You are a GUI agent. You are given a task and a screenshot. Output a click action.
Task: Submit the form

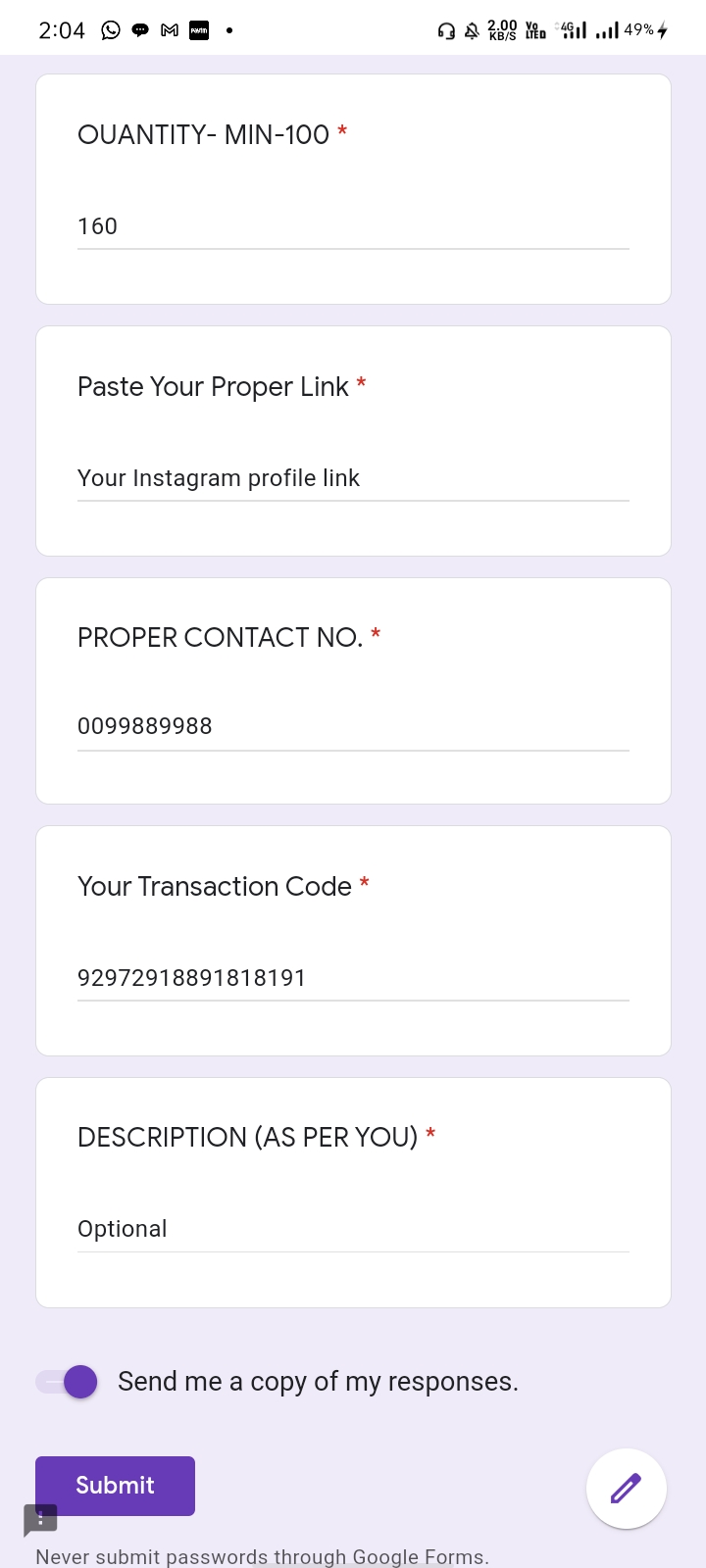coord(115,1486)
